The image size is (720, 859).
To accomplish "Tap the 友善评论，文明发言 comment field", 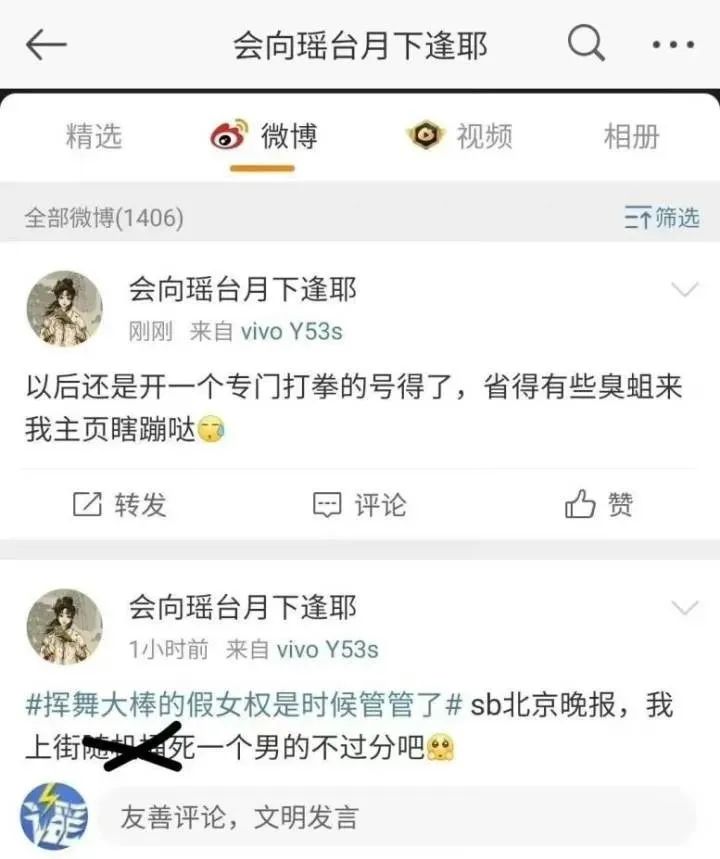I will click(x=400, y=818).
